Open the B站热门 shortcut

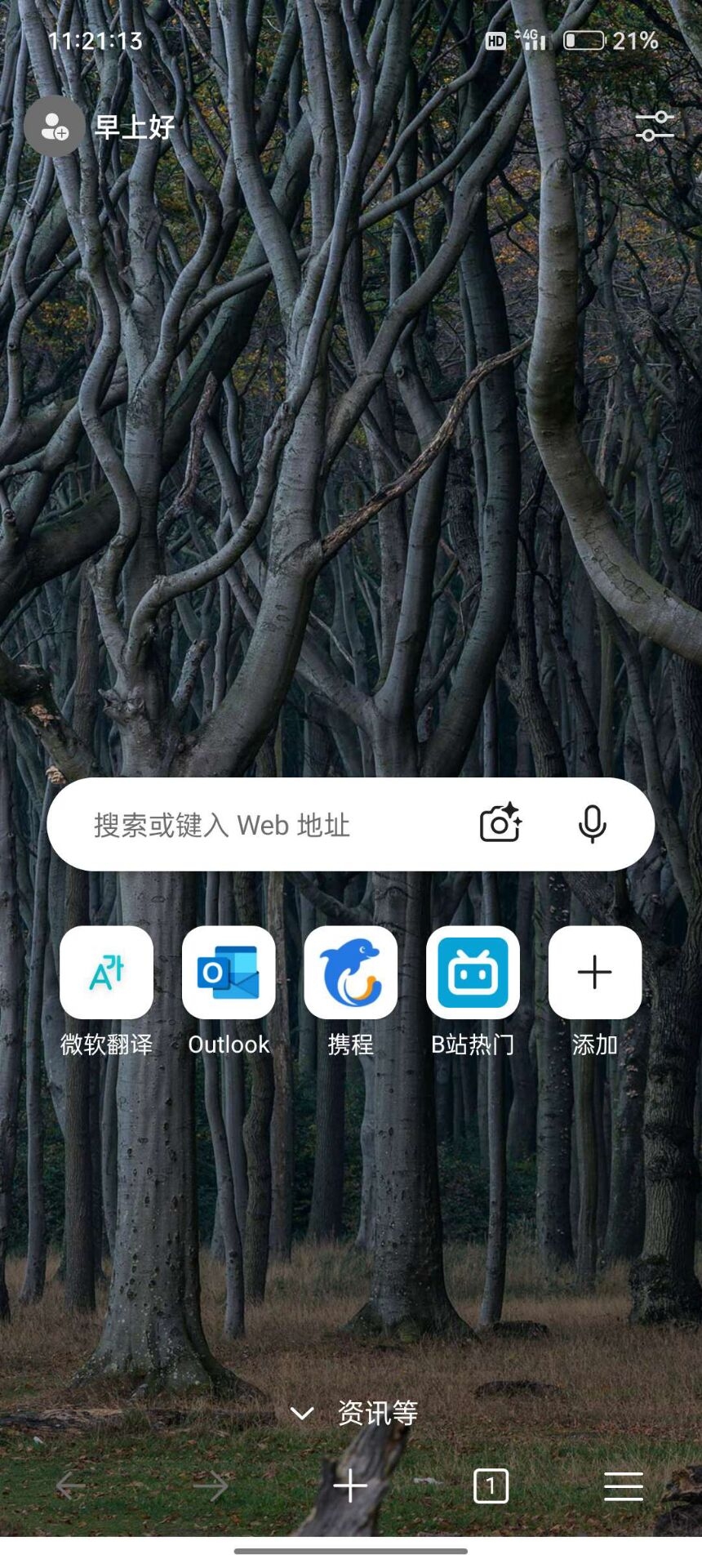coord(473,973)
